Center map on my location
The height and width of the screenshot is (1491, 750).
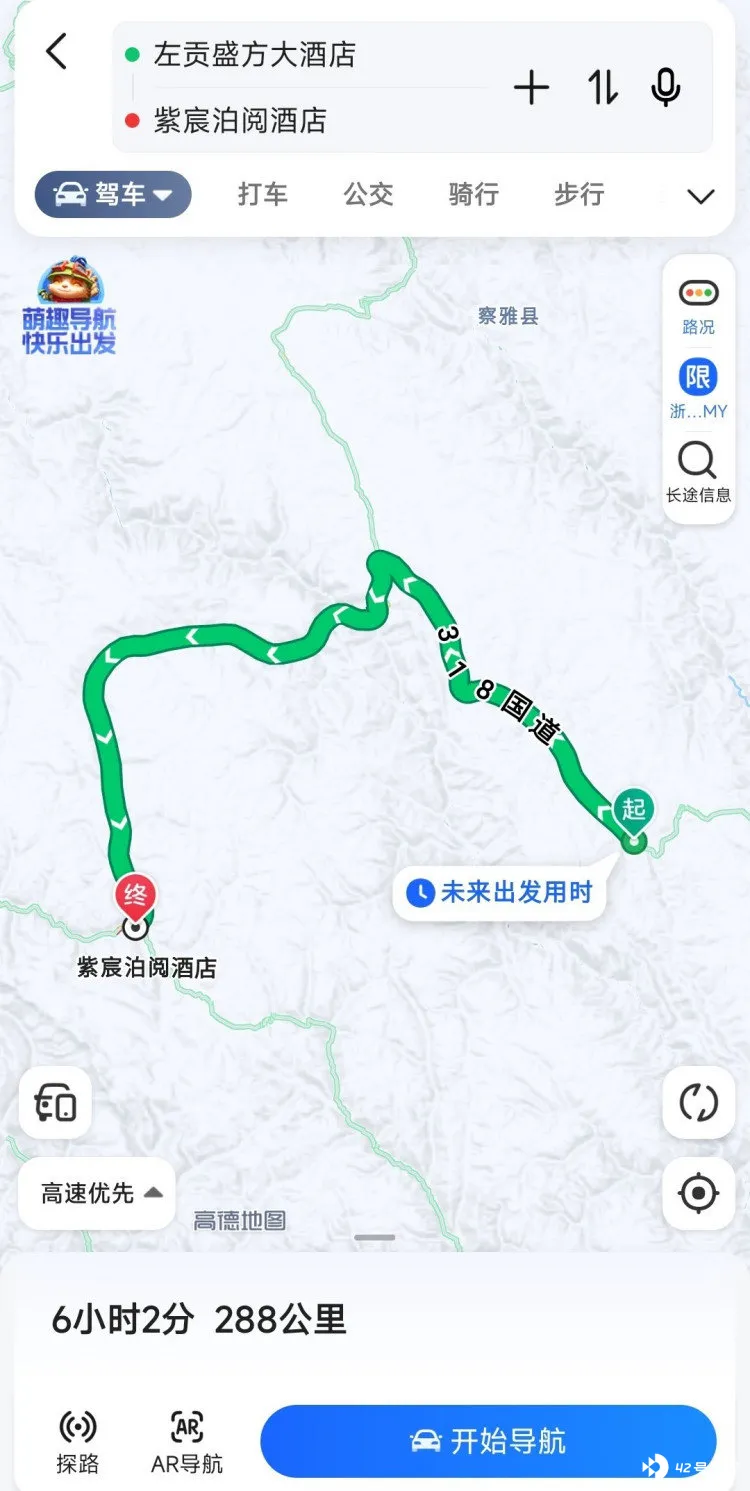coord(699,1193)
